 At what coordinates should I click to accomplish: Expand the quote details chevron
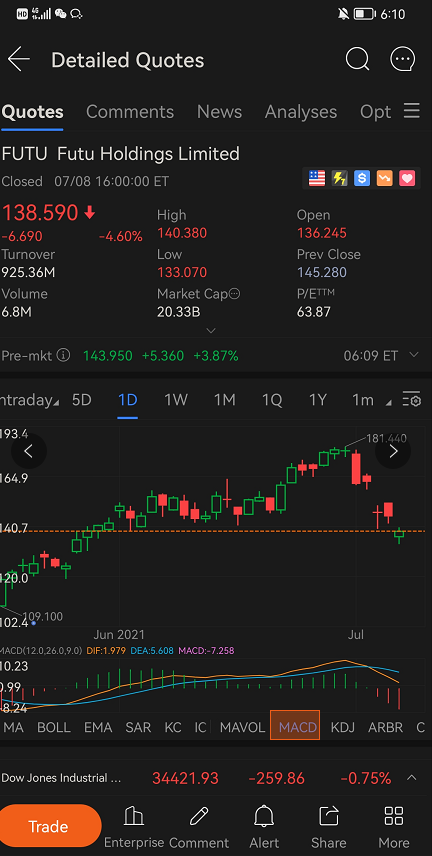tap(211, 330)
